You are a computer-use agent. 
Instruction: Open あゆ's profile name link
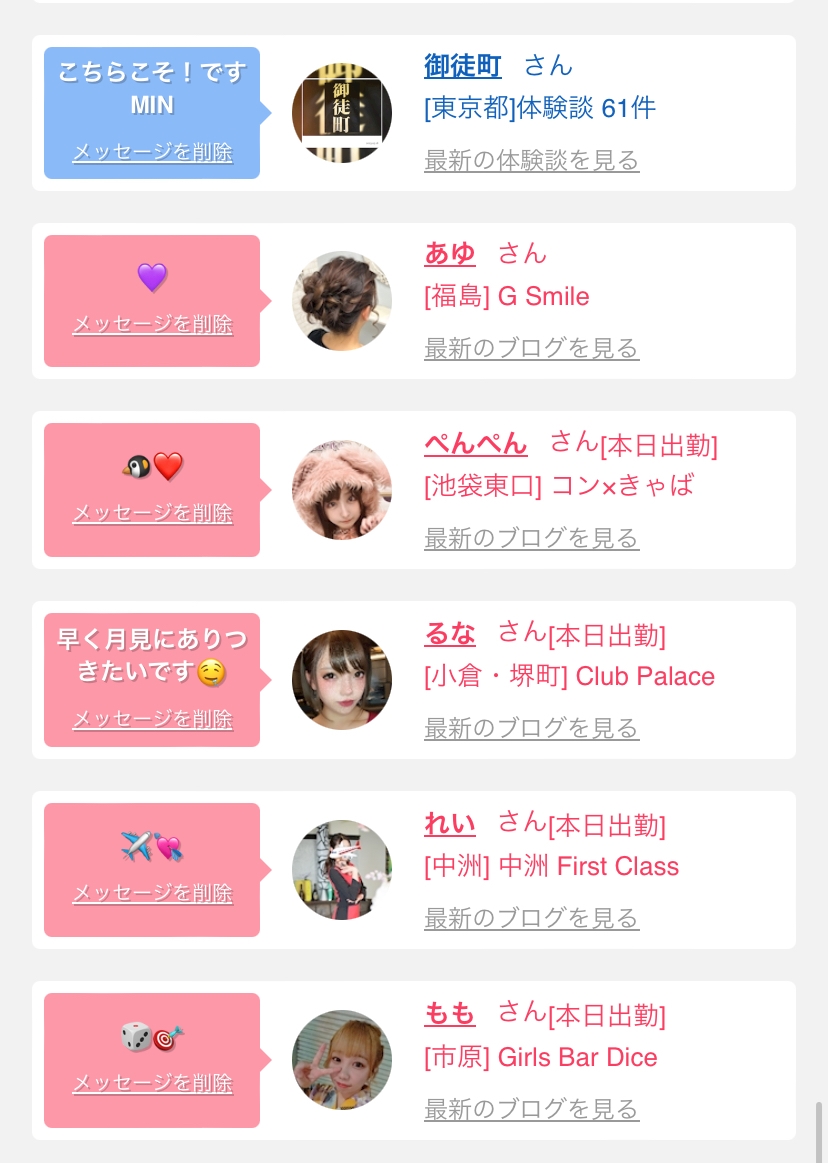click(450, 254)
